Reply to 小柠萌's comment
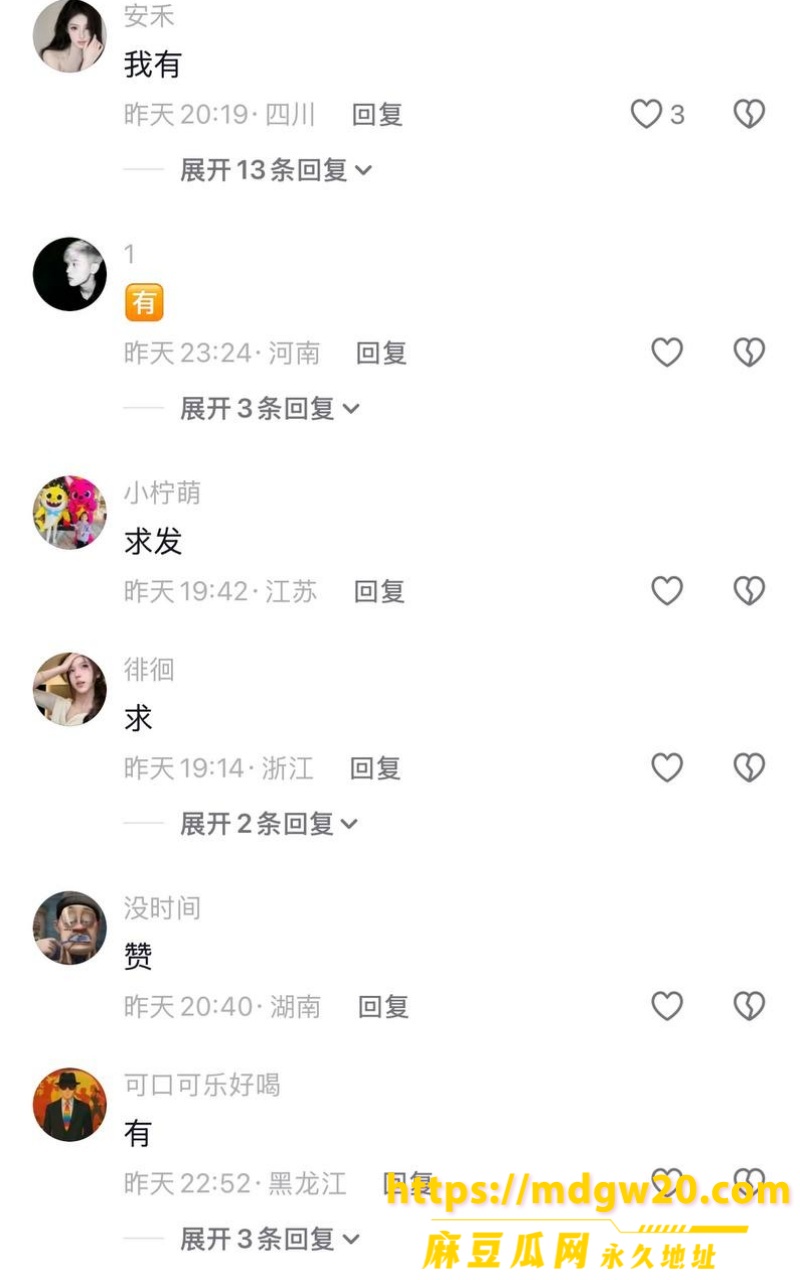800x1280 pixels. [379, 591]
